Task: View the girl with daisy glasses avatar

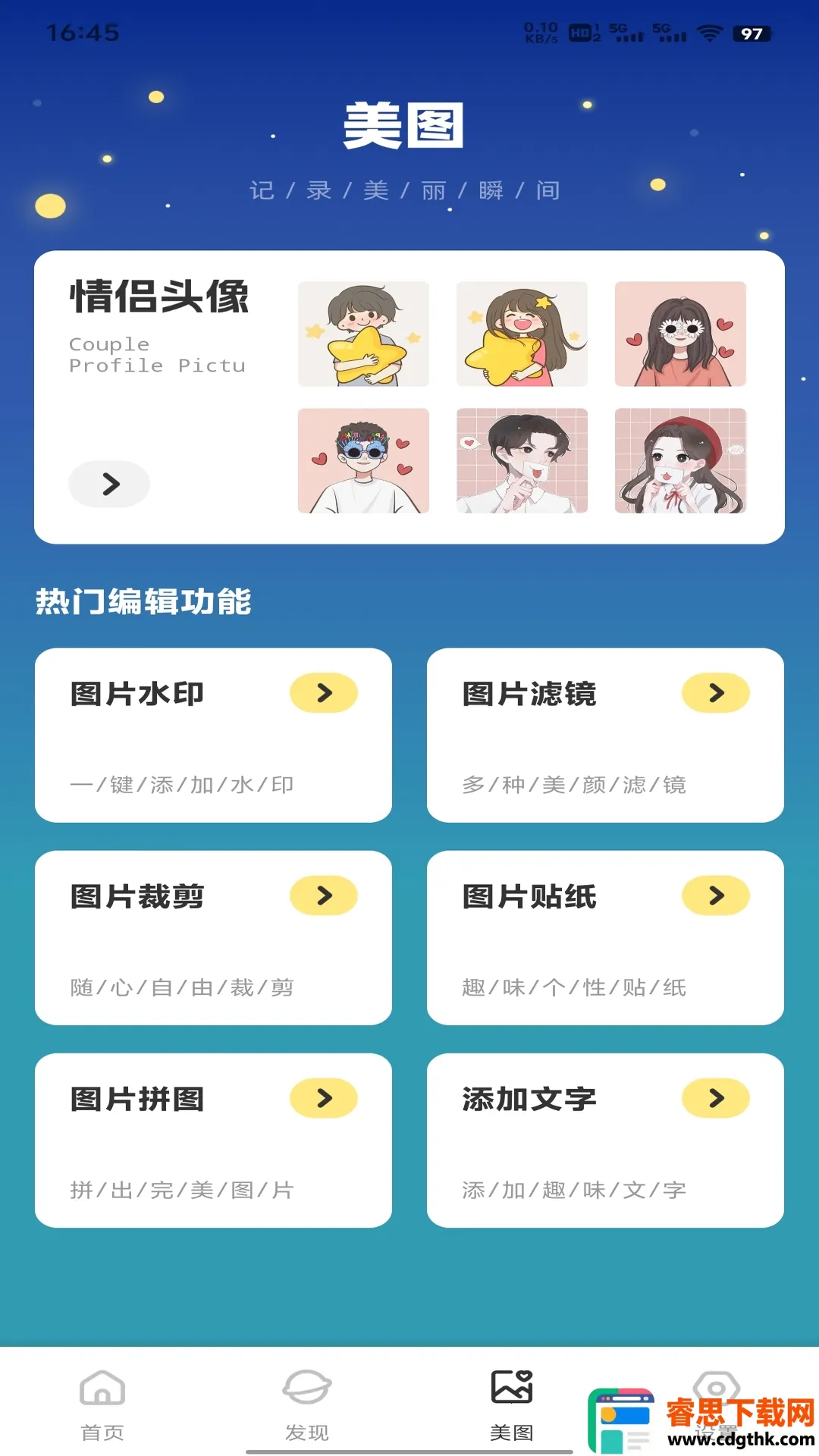Action: coord(680,334)
